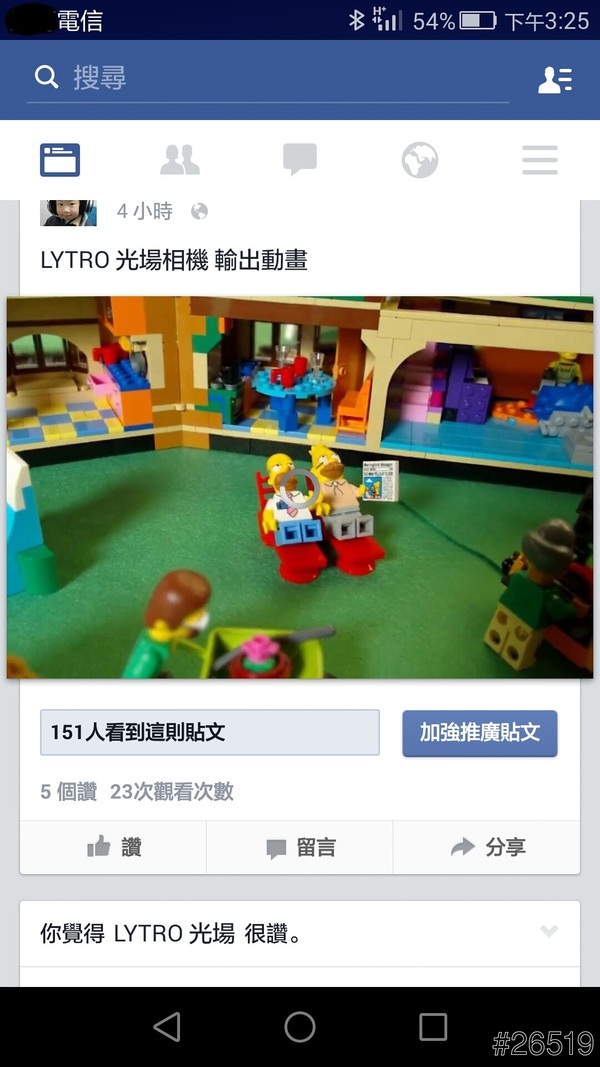
Task: View 151人看到這則貼文 reach details
Action: 209,732
